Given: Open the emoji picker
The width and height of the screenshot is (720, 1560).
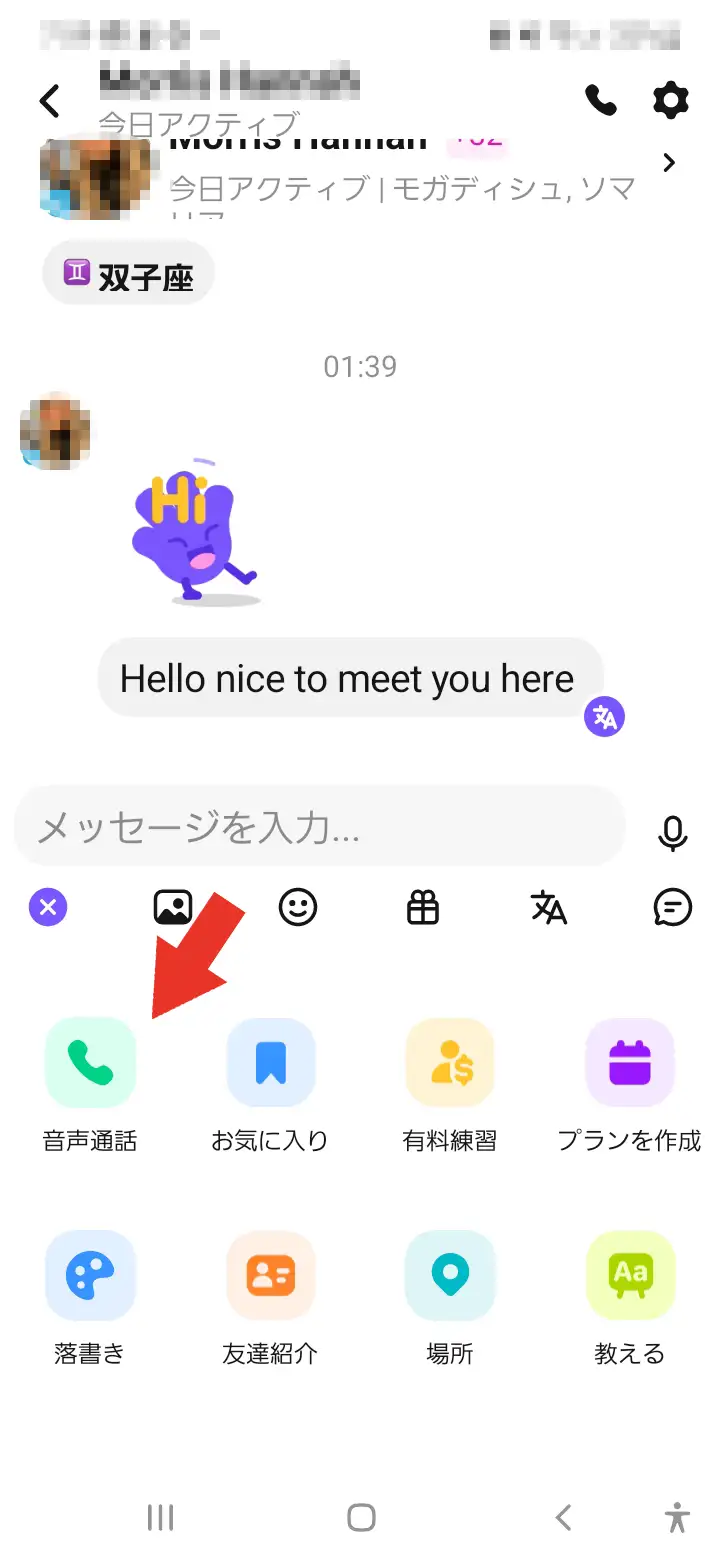Looking at the screenshot, I should point(297,908).
